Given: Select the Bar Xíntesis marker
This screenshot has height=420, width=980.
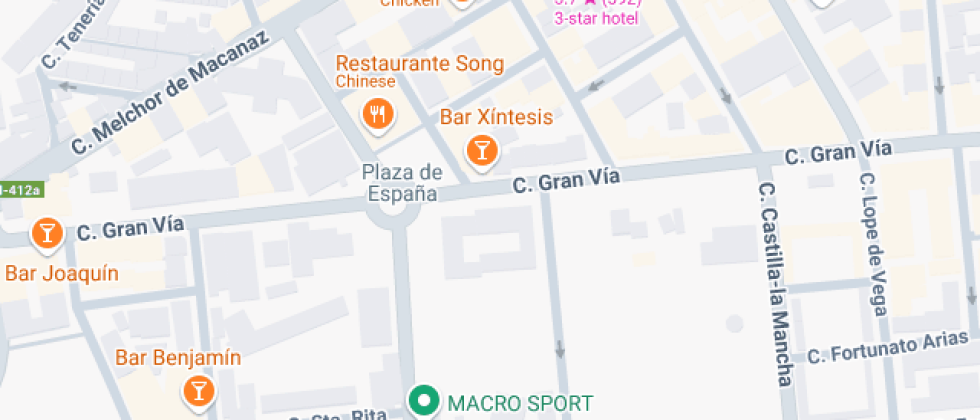Looking at the screenshot, I should [x=481, y=151].
